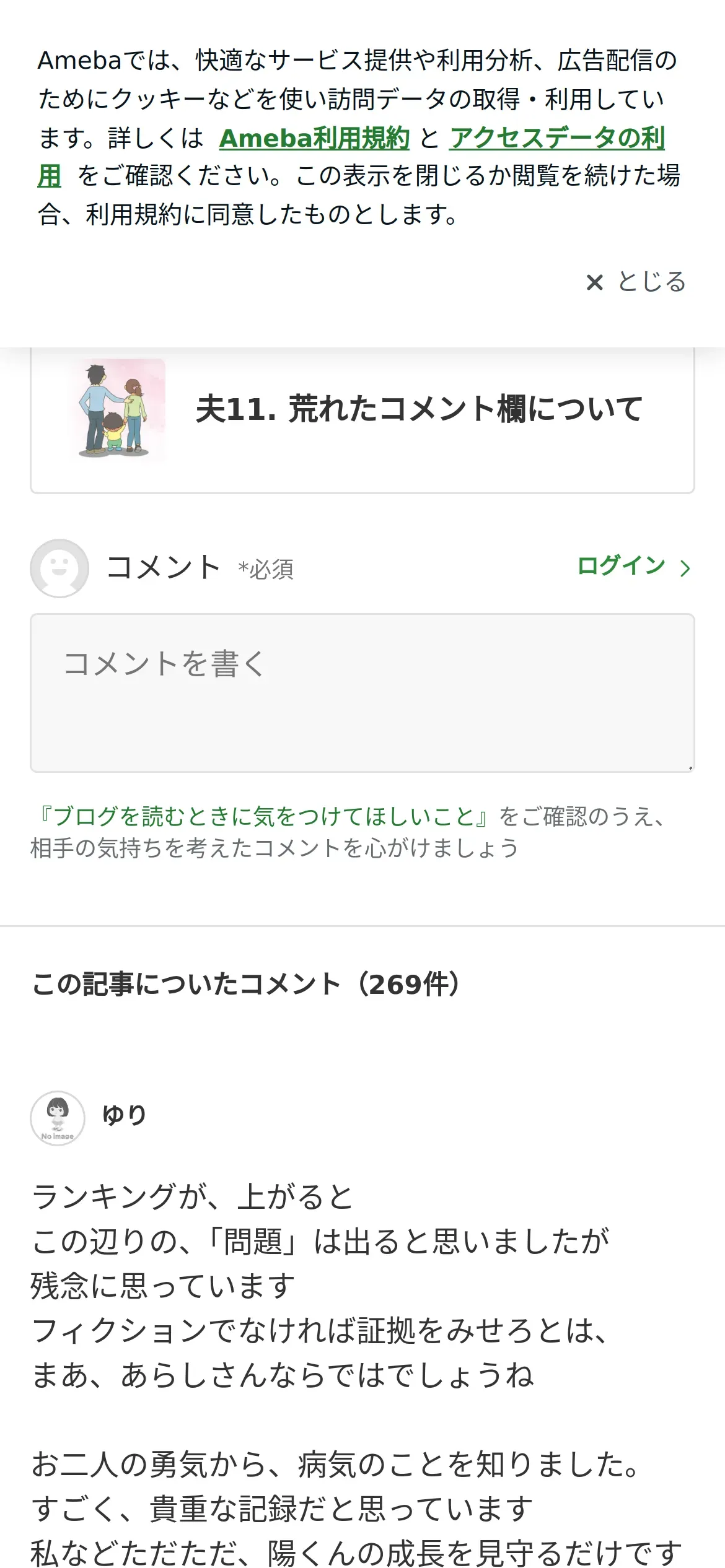This screenshot has height=1568, width=725.
Task: Tap ログイン to sign in
Action: point(634,567)
